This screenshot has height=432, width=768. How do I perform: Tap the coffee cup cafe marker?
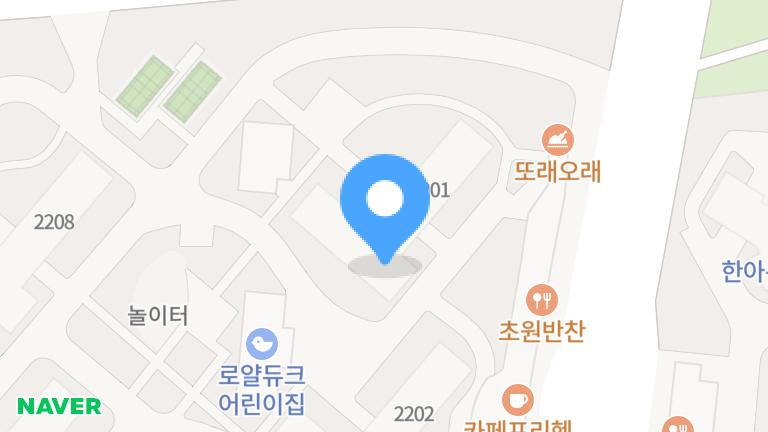[x=517, y=400]
